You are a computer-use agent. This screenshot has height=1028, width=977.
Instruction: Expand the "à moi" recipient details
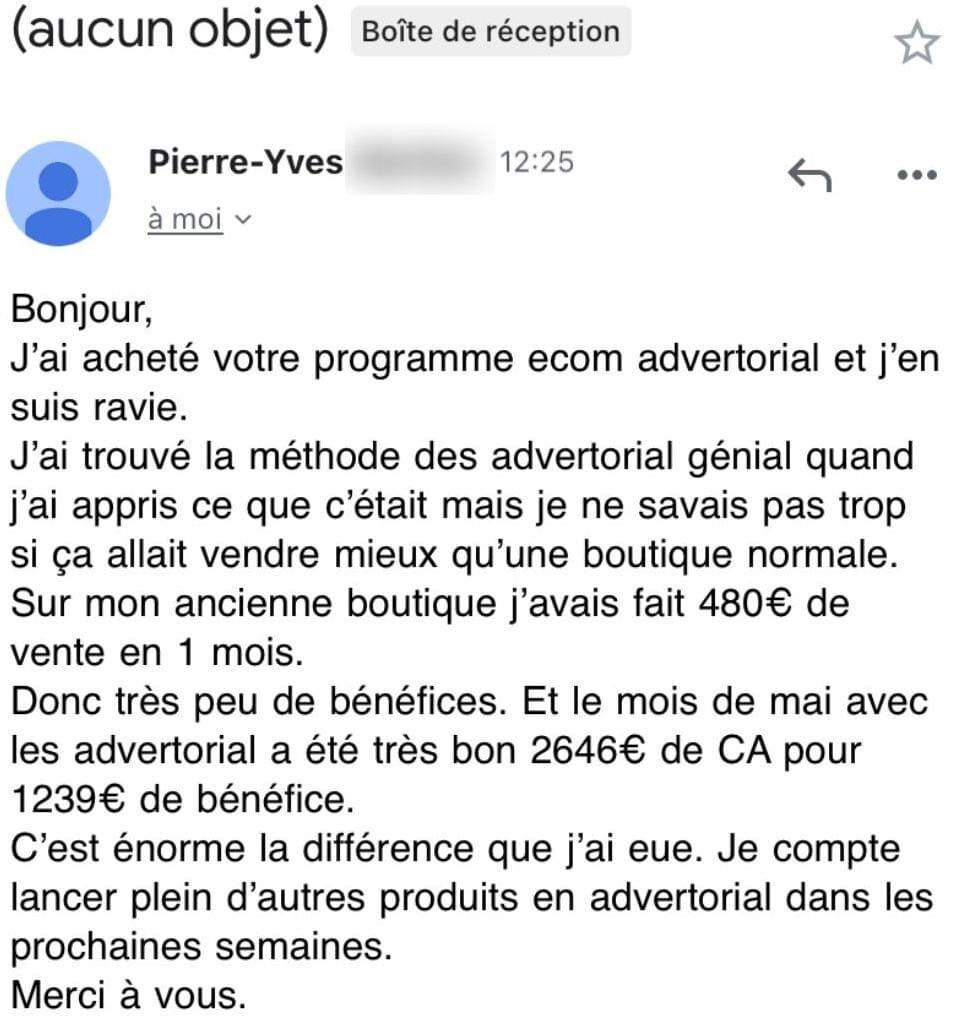coord(199,220)
